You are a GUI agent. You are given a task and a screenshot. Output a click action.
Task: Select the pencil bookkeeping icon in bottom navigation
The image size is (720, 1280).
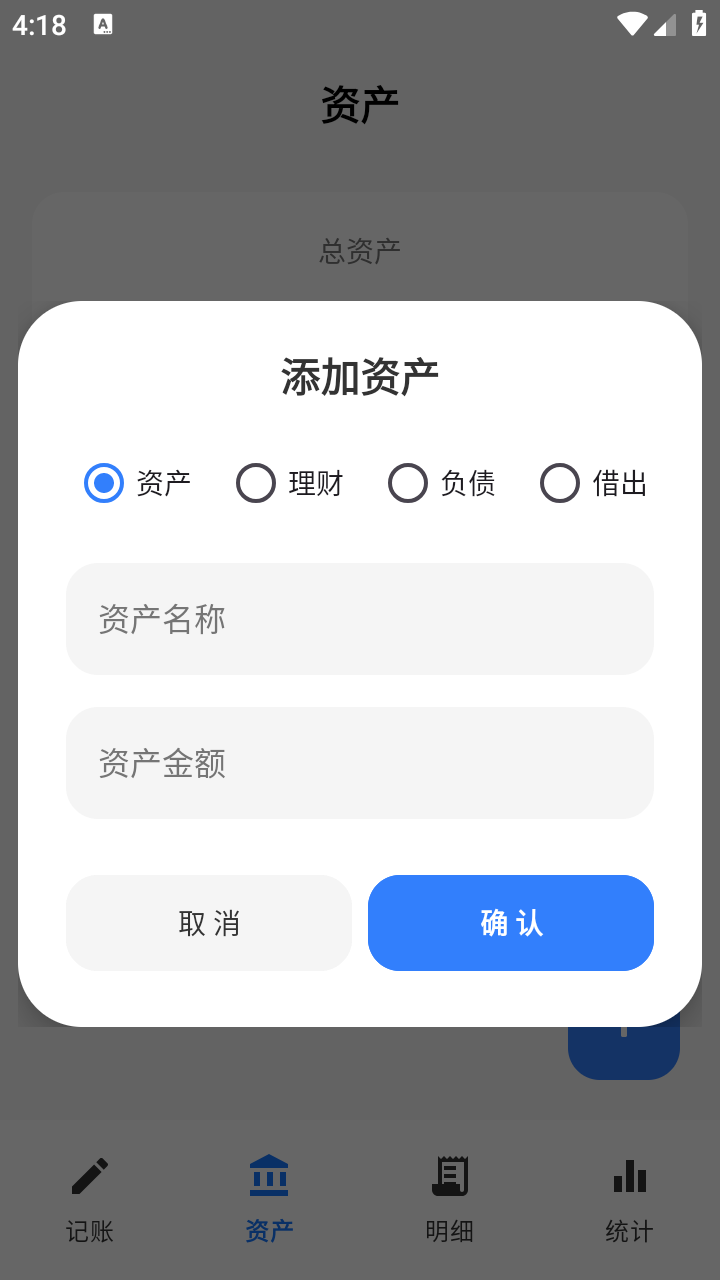pyautogui.click(x=89, y=1176)
